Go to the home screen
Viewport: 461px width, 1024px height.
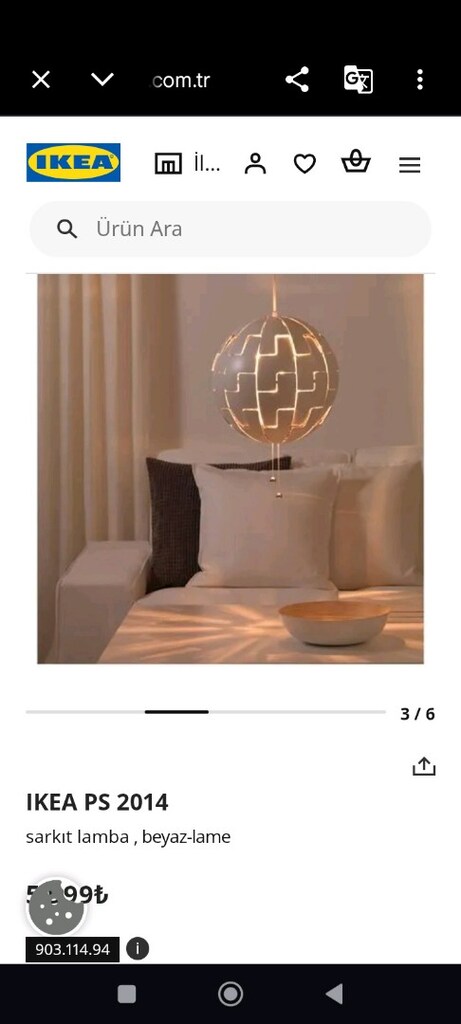(x=230, y=994)
